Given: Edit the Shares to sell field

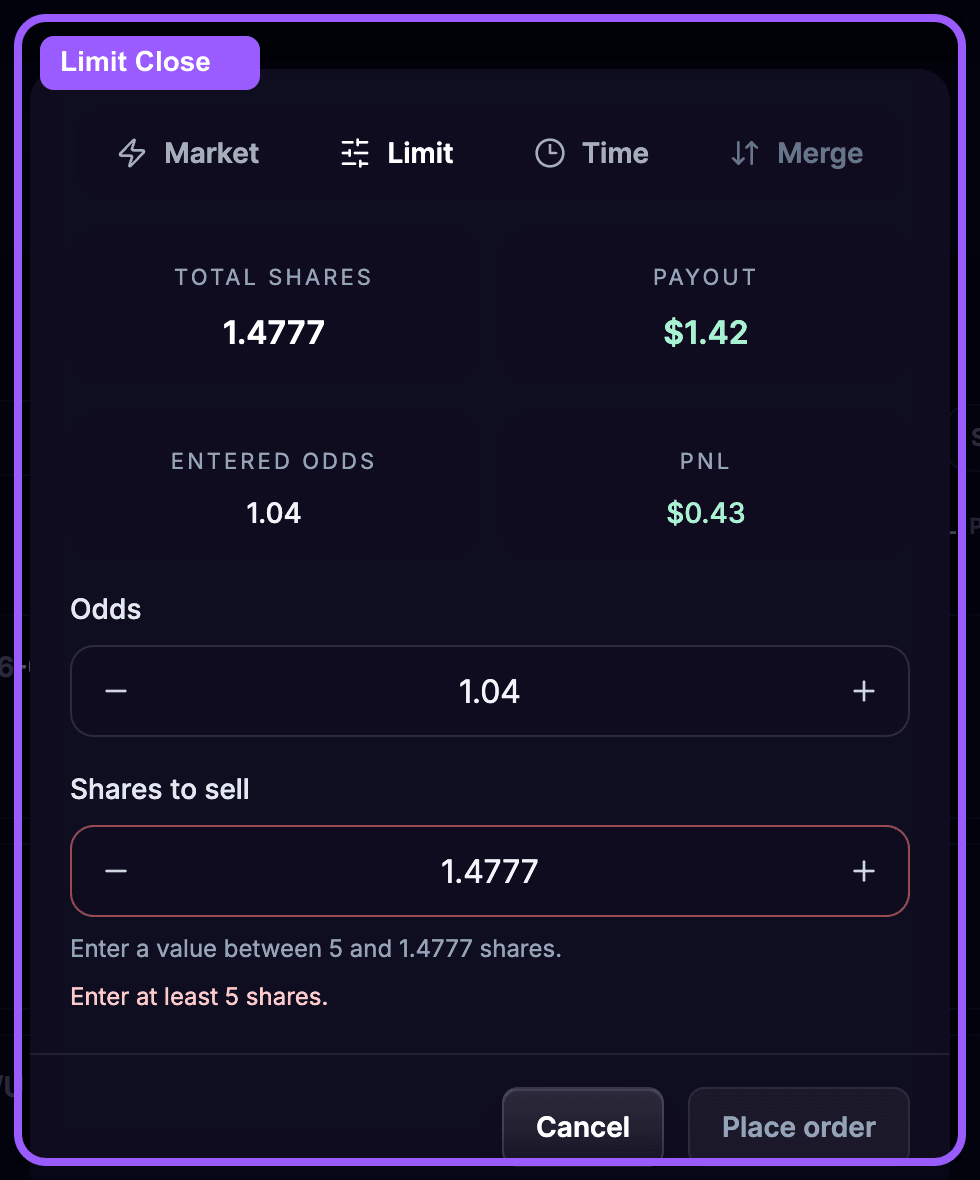Looking at the screenshot, I should (x=489, y=871).
